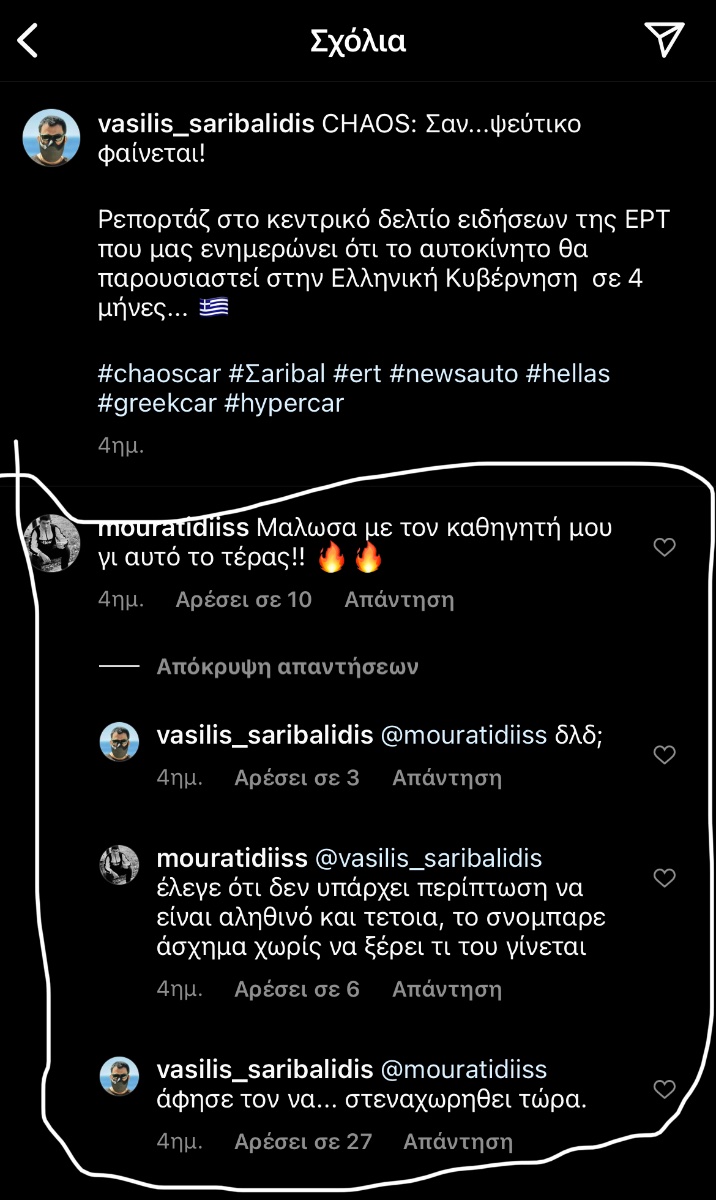Reply to the comment liked by 27
The height and width of the screenshot is (1200, 716).
pyautogui.click(x=458, y=1142)
